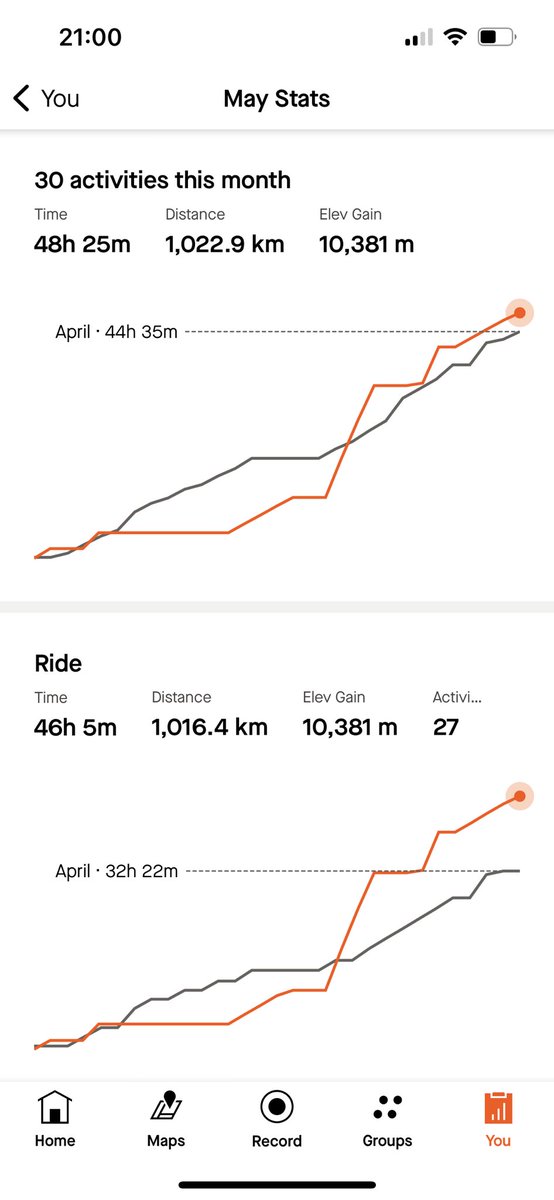Open the Groups tab
This screenshot has width=554, height=1200.
387,1119
